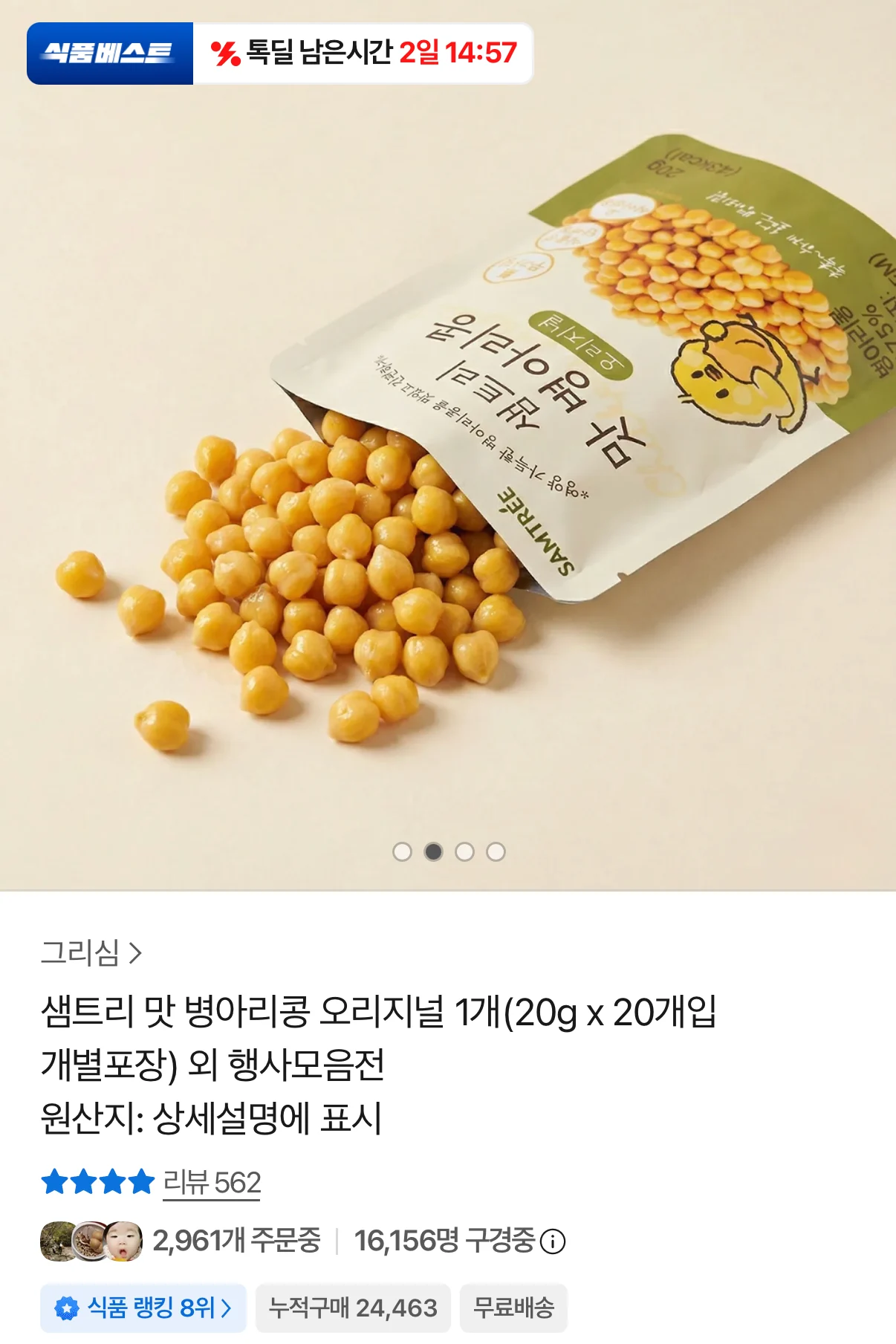896x1344 pixels.
Task: Jump to the third product image dot
Action: click(x=464, y=851)
